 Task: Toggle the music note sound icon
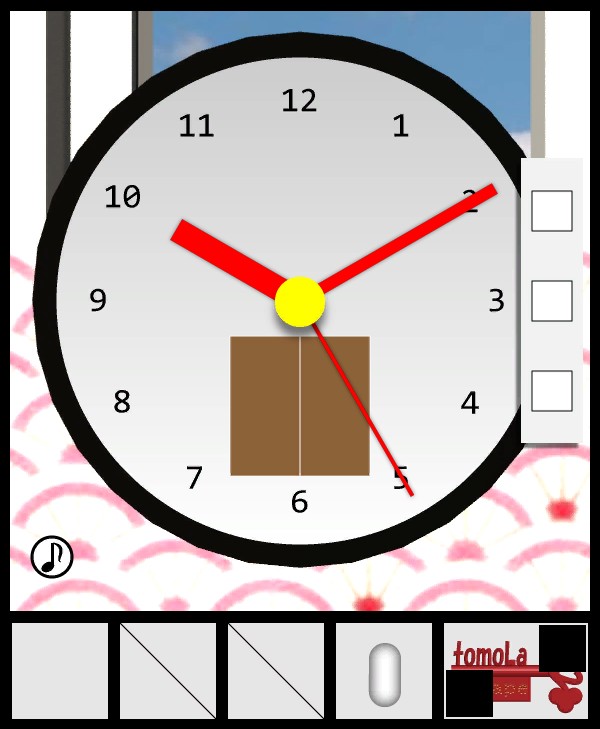coord(52,557)
